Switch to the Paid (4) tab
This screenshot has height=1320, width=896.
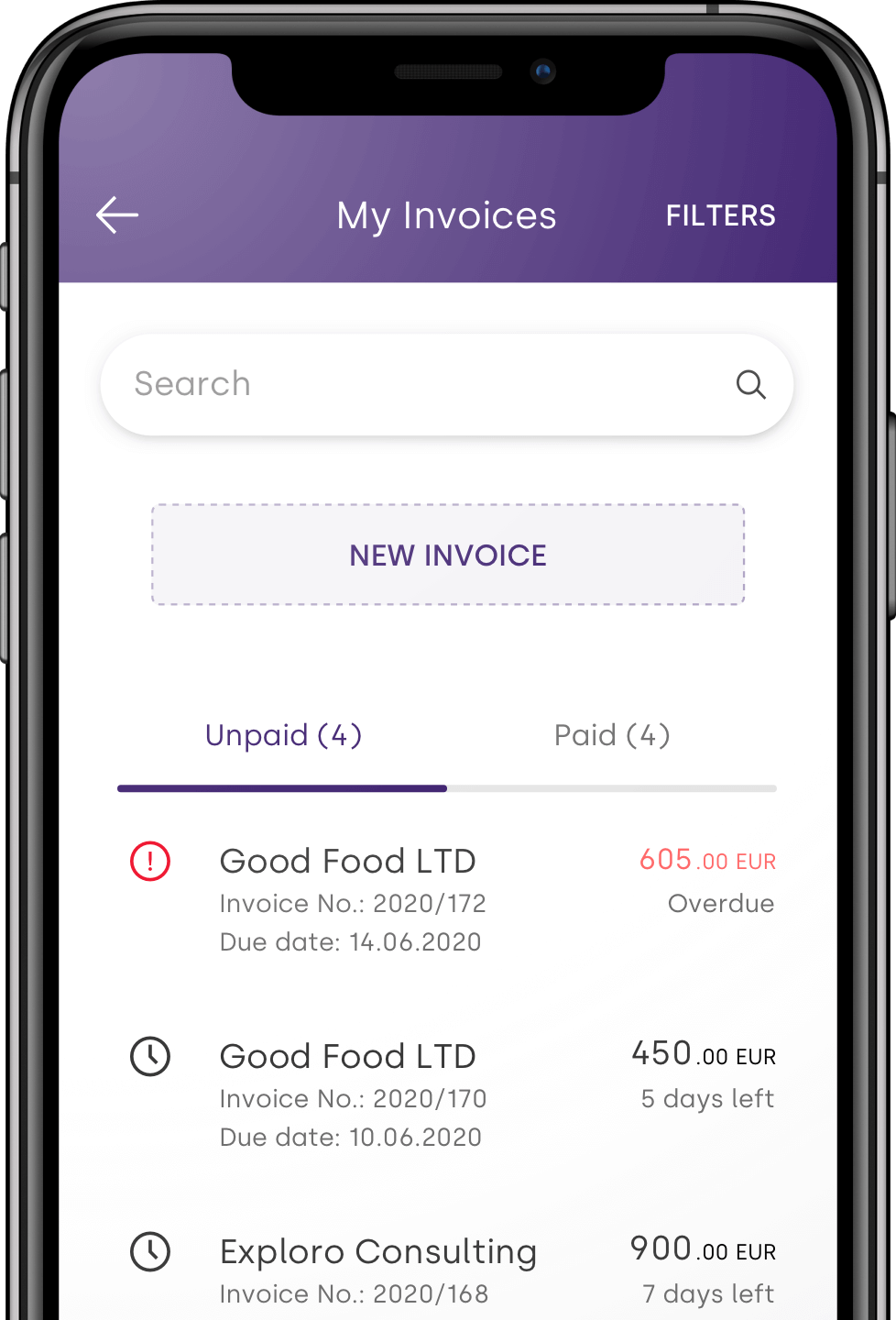[x=612, y=735]
